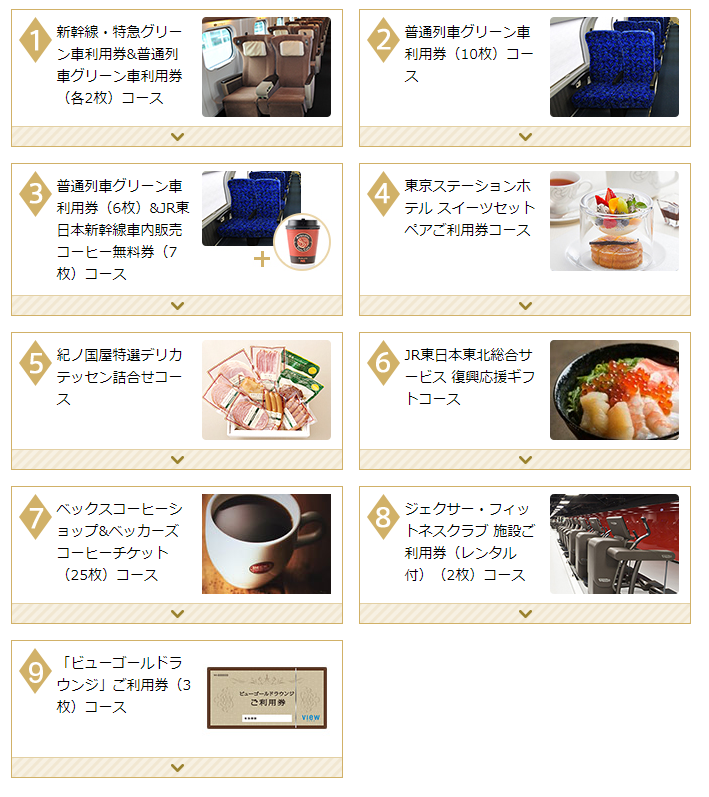Expand course 4 Tokyo Station Hotel sweets set

click(525, 306)
